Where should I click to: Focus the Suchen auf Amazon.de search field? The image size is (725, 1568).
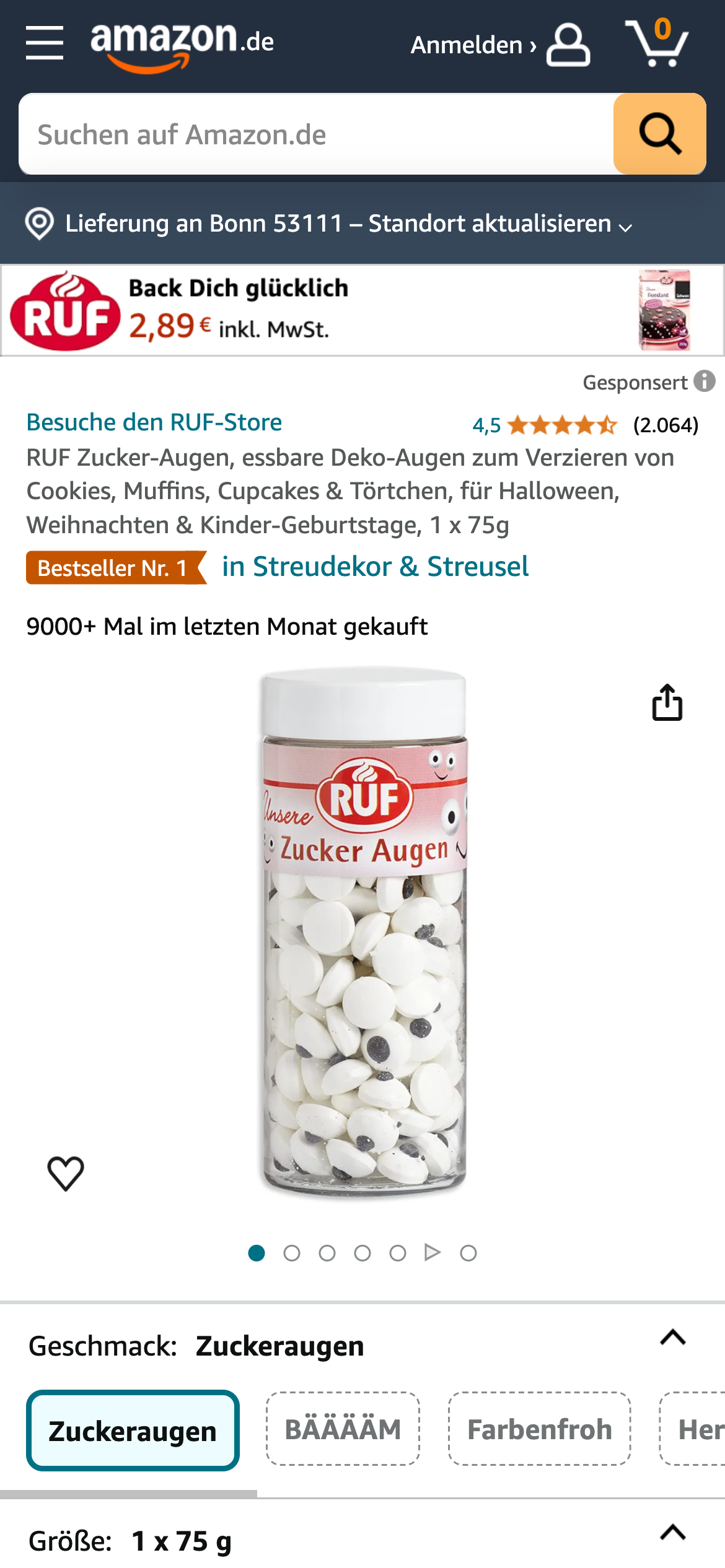[x=316, y=134]
